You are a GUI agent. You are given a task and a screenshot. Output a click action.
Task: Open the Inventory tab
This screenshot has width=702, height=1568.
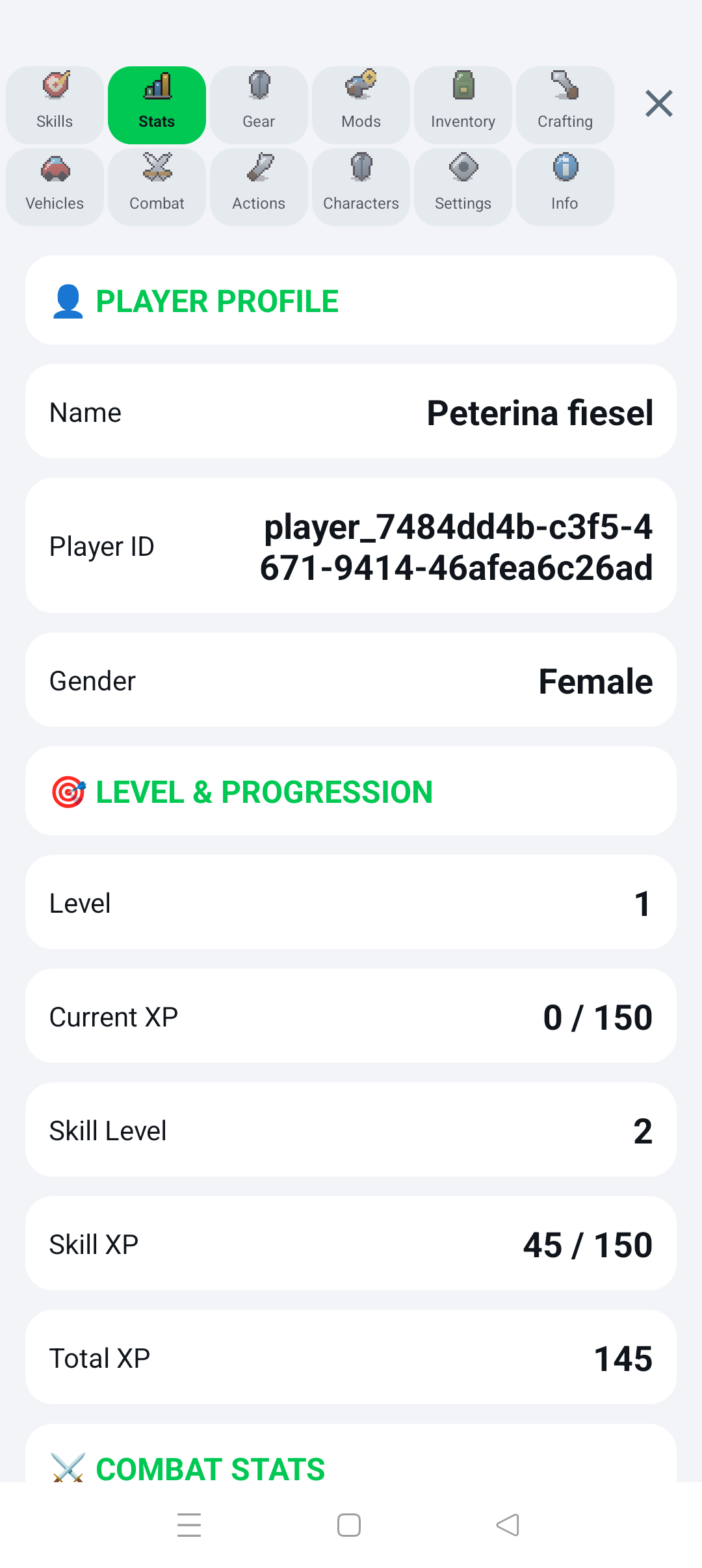click(x=463, y=105)
